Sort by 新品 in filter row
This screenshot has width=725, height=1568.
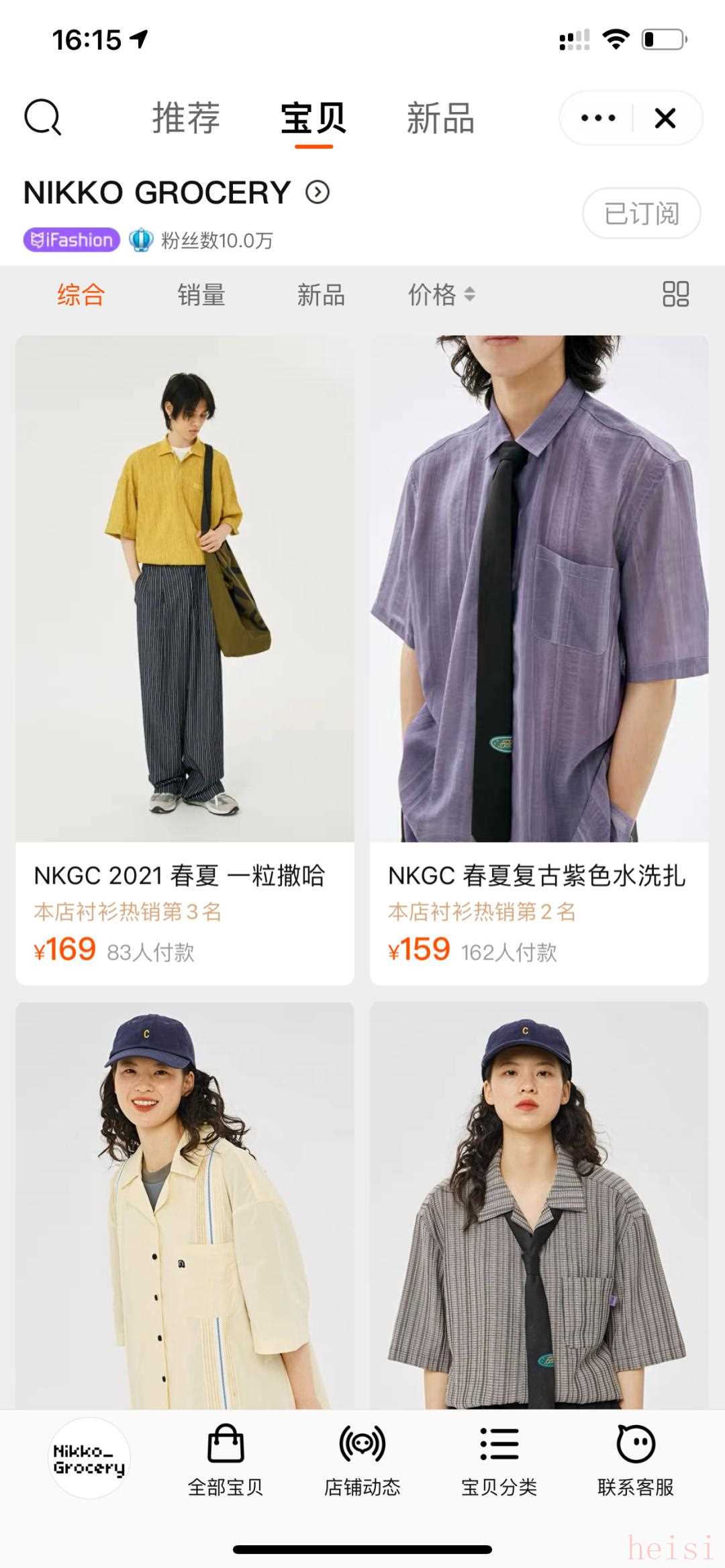click(x=321, y=295)
